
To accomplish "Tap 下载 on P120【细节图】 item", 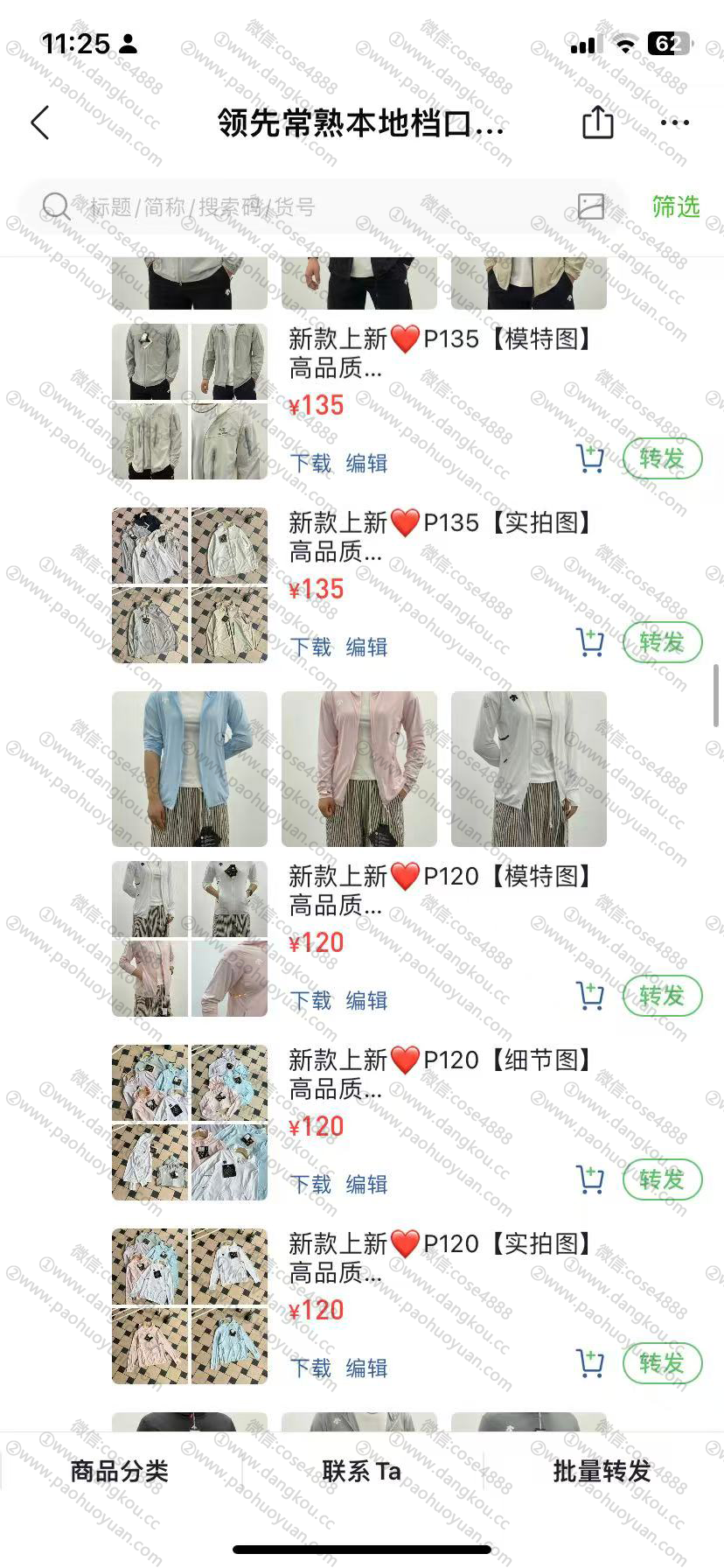I will click(310, 1185).
